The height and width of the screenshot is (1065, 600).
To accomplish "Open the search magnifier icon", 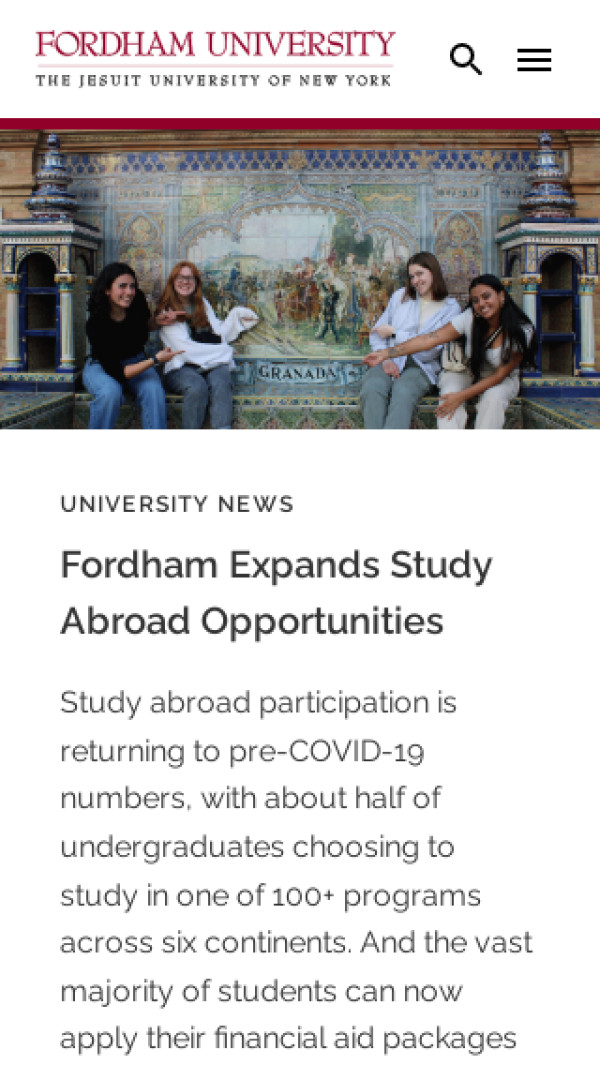I will click(465, 60).
